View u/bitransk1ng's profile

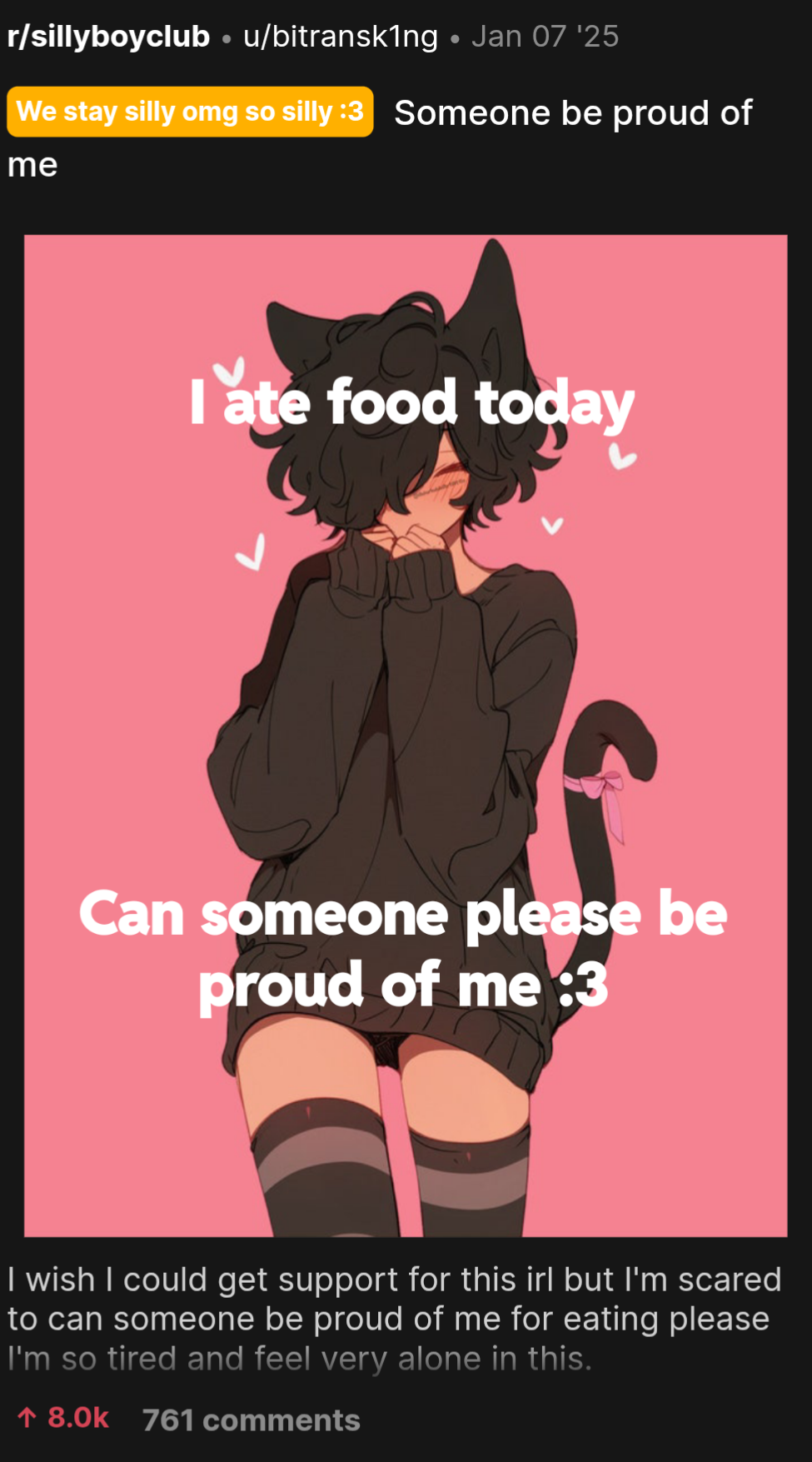coord(340,37)
